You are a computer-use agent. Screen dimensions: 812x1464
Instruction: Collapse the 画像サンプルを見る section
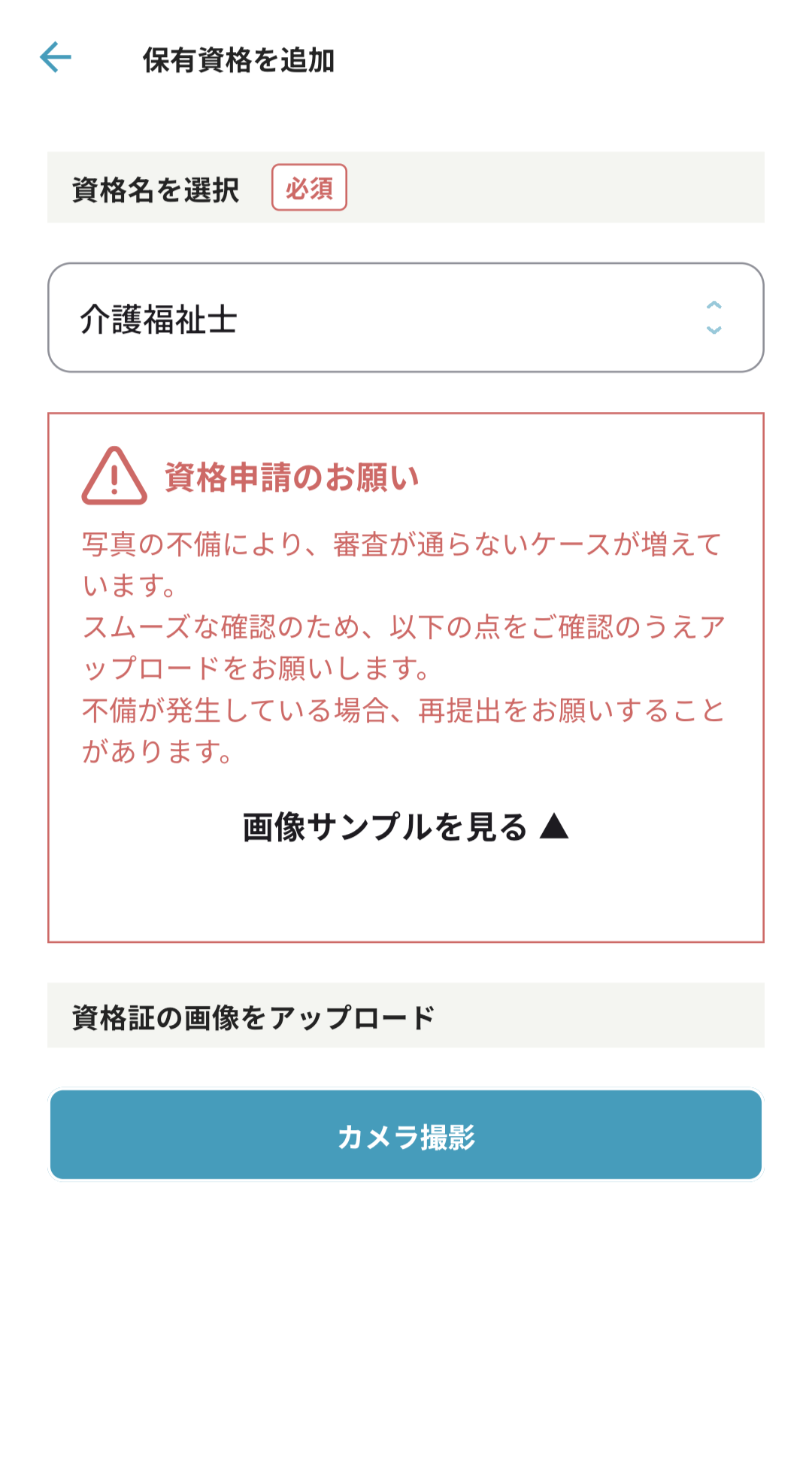(x=404, y=829)
